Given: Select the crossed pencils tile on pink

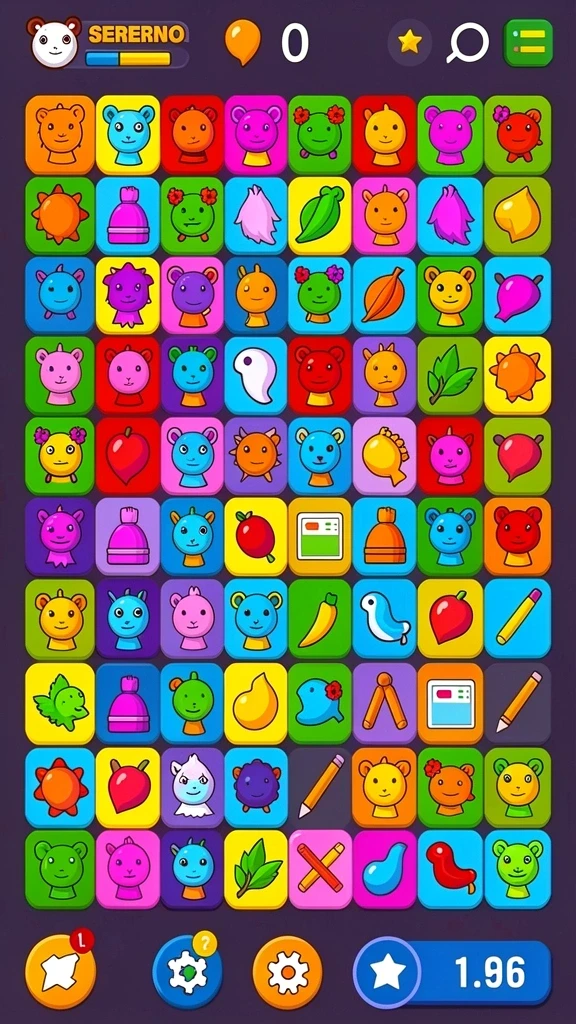Looking at the screenshot, I should coord(320,869).
